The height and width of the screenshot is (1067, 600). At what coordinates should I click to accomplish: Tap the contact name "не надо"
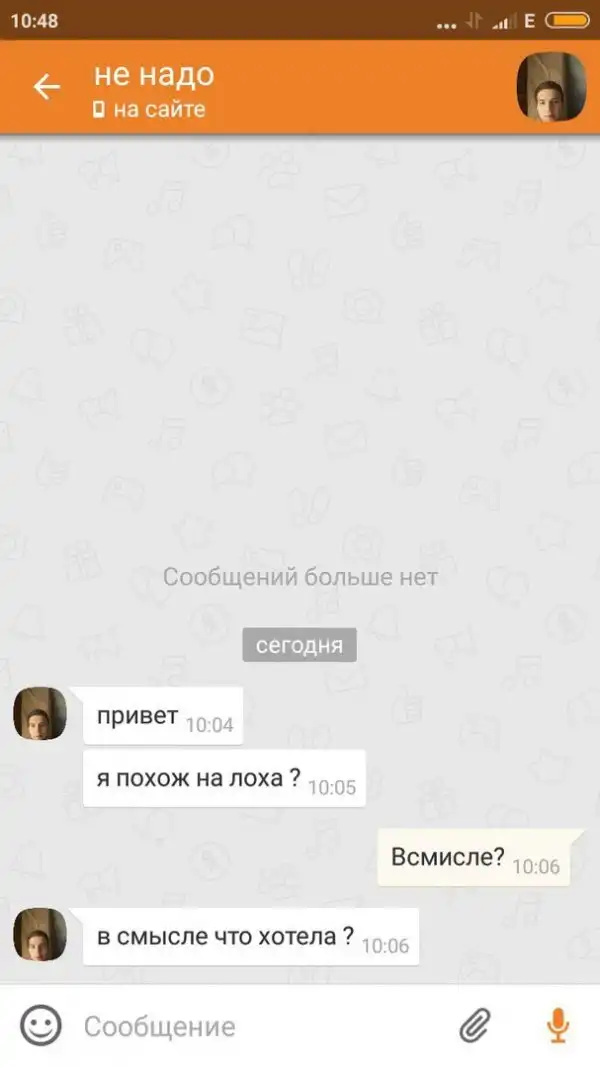(x=154, y=75)
